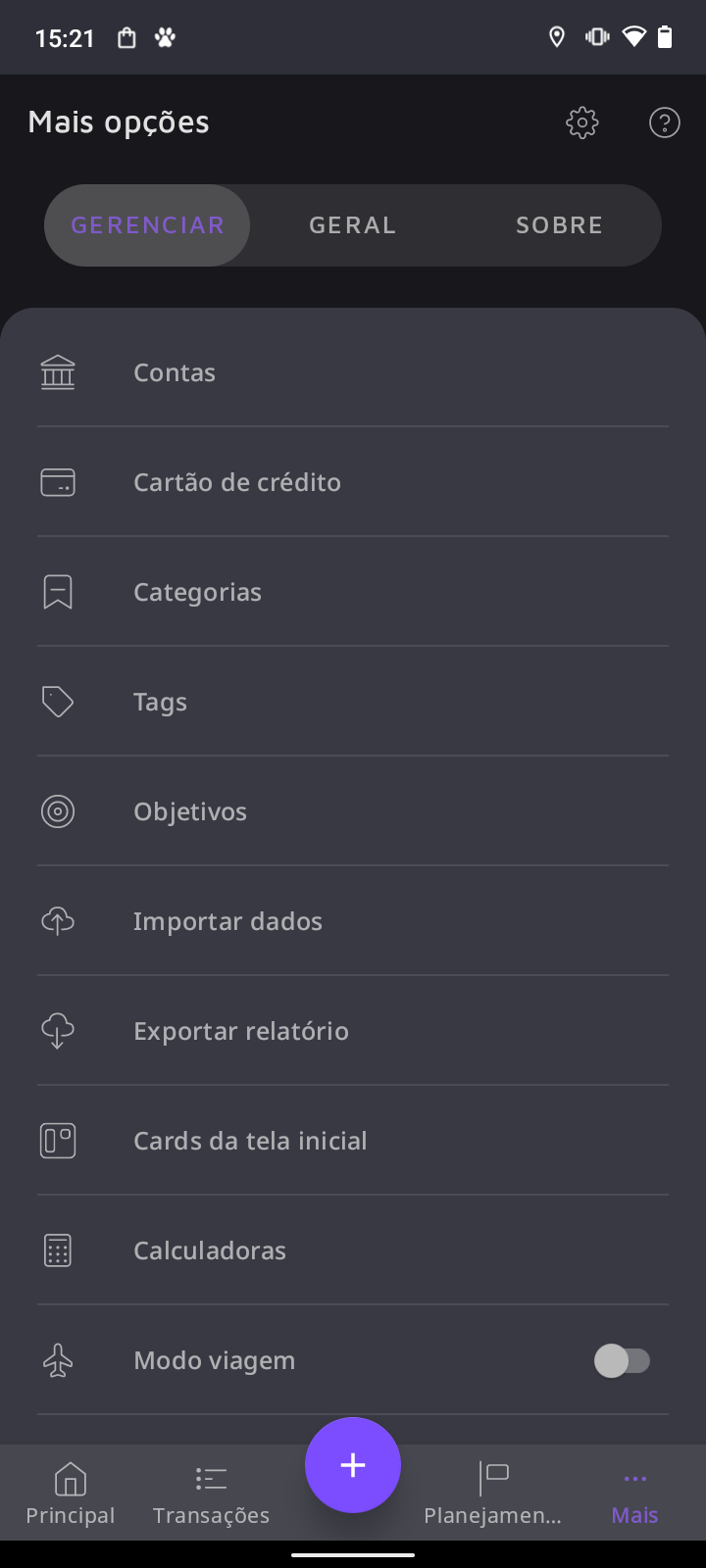
Task: Click the Exportar relatório cloud download icon
Action: (58, 1030)
